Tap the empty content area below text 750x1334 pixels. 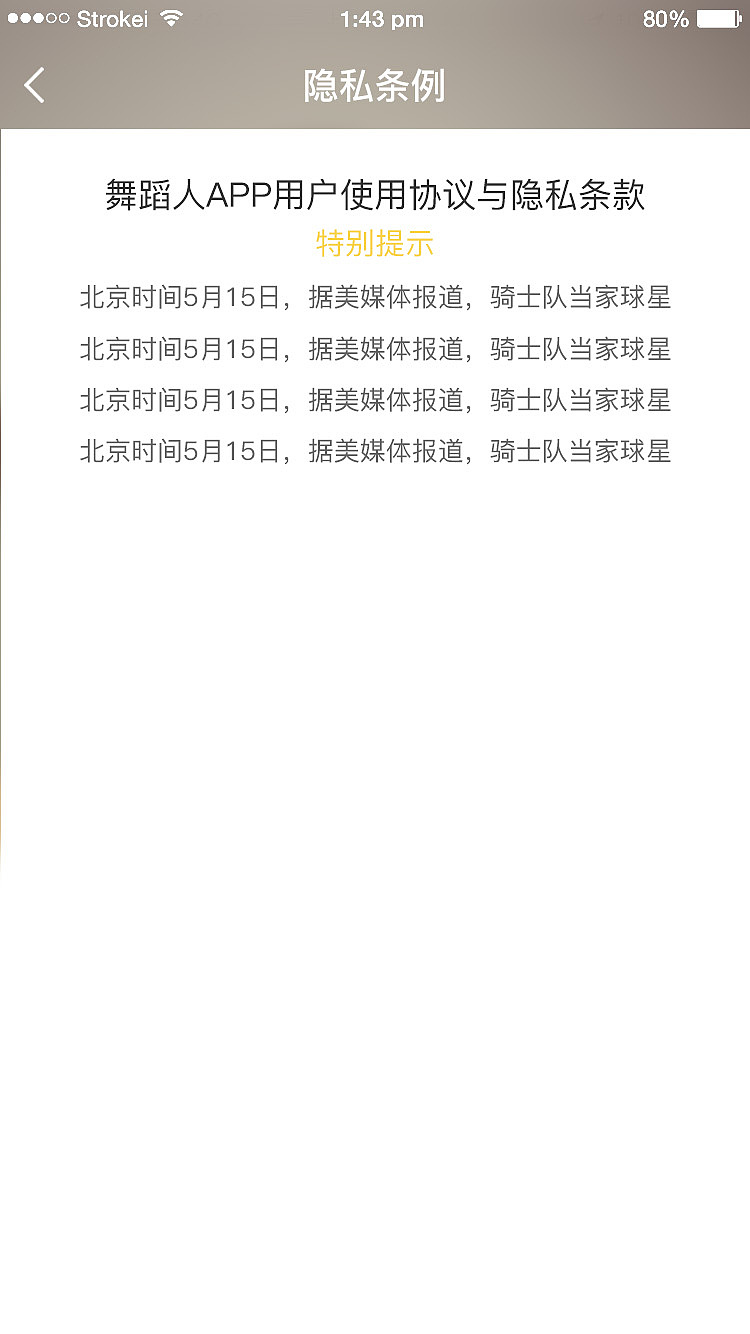375,800
